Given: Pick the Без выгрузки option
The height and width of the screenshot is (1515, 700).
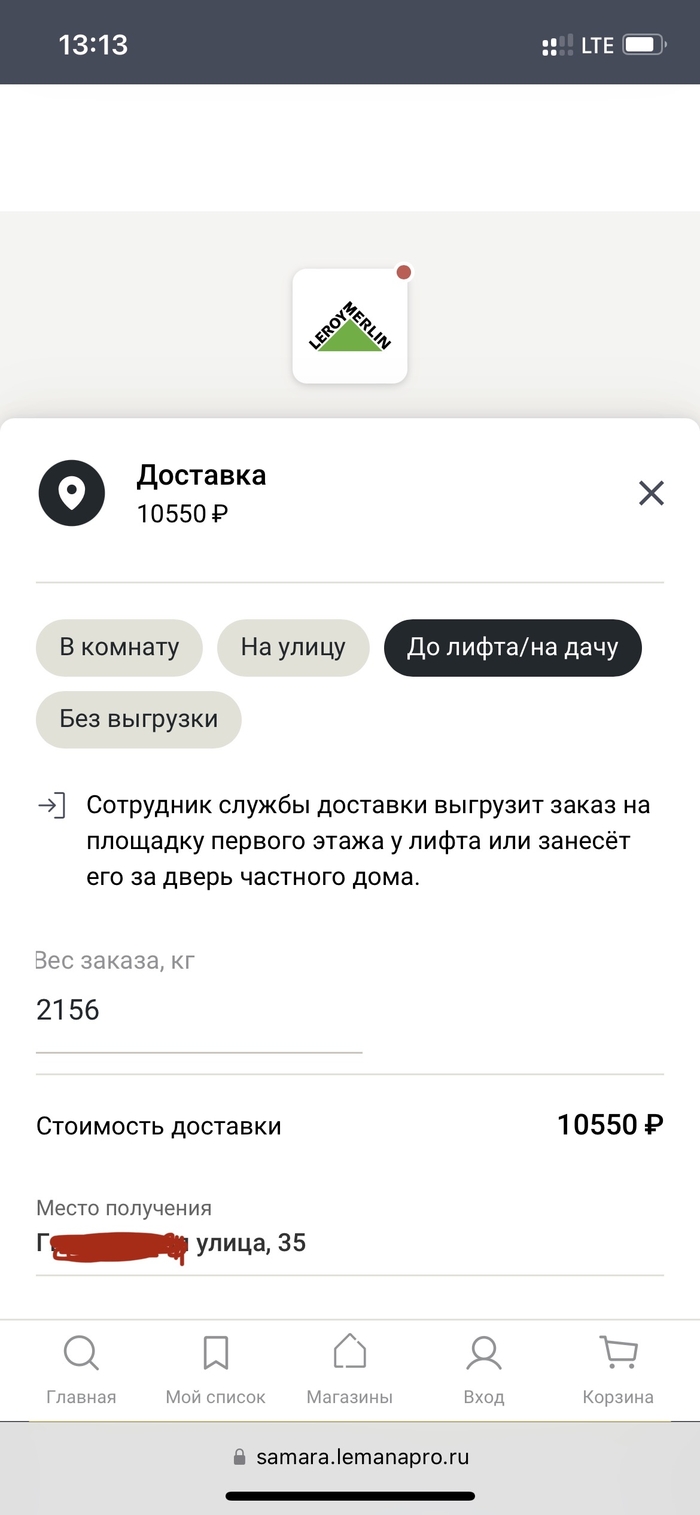Looking at the screenshot, I should tap(138, 719).
